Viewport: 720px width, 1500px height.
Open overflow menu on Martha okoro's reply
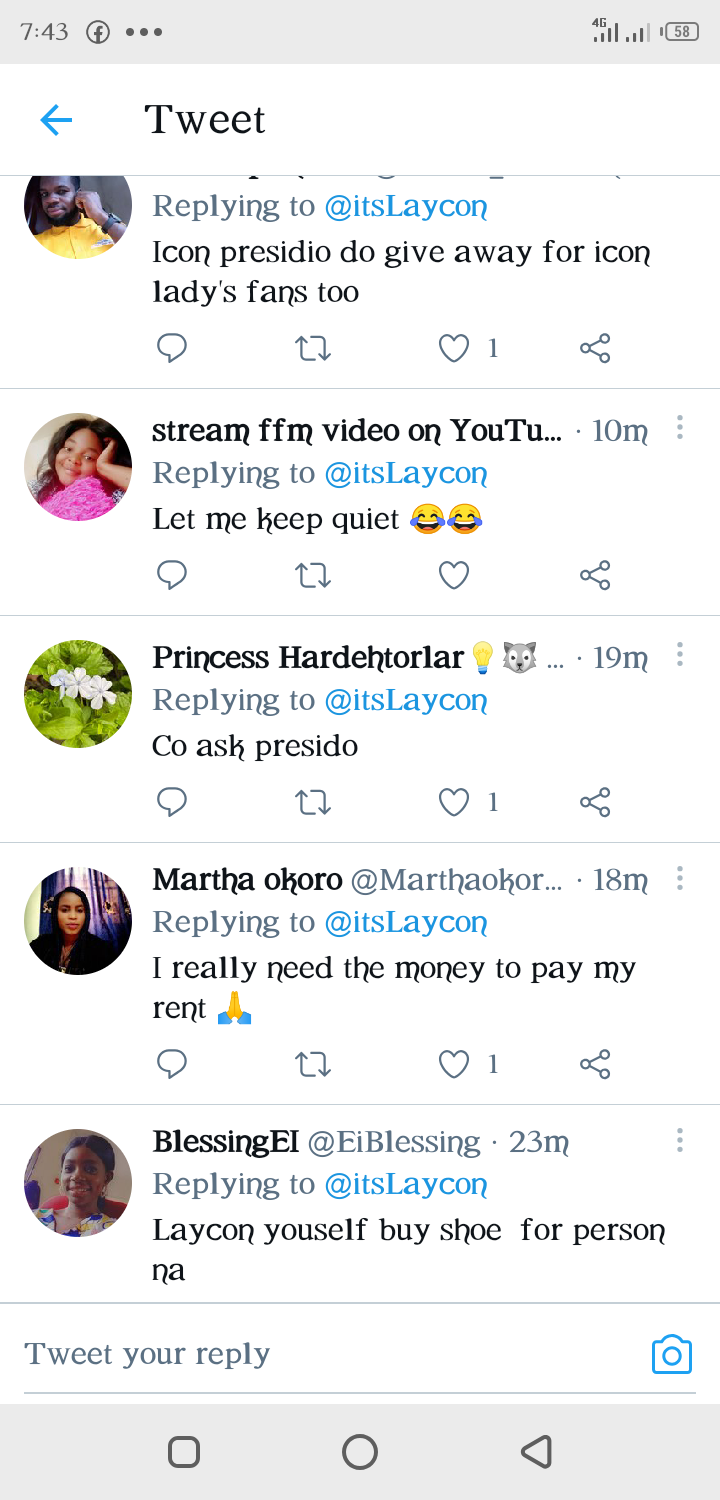[x=679, y=879]
